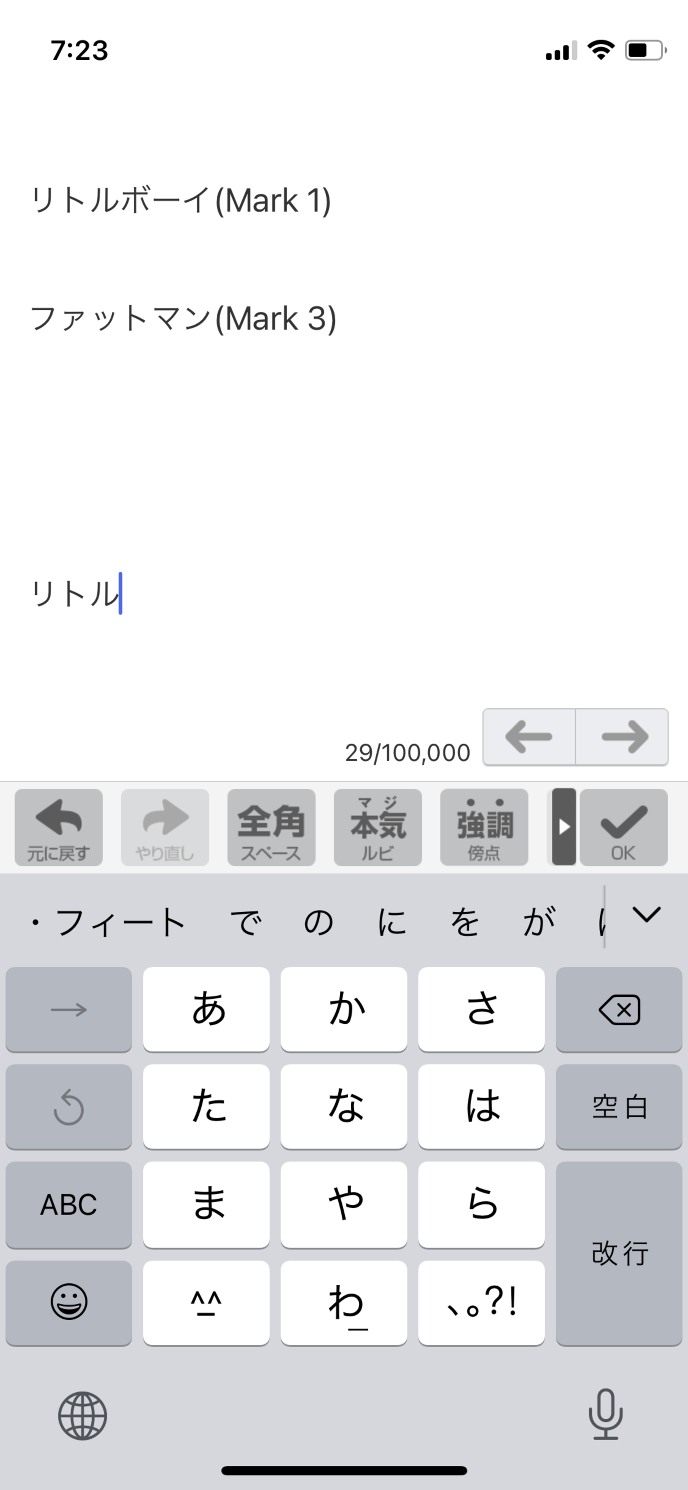Viewport: 688px width, 1490px height.
Task: Move the cursor left with the left arrow button
Action: (x=529, y=738)
